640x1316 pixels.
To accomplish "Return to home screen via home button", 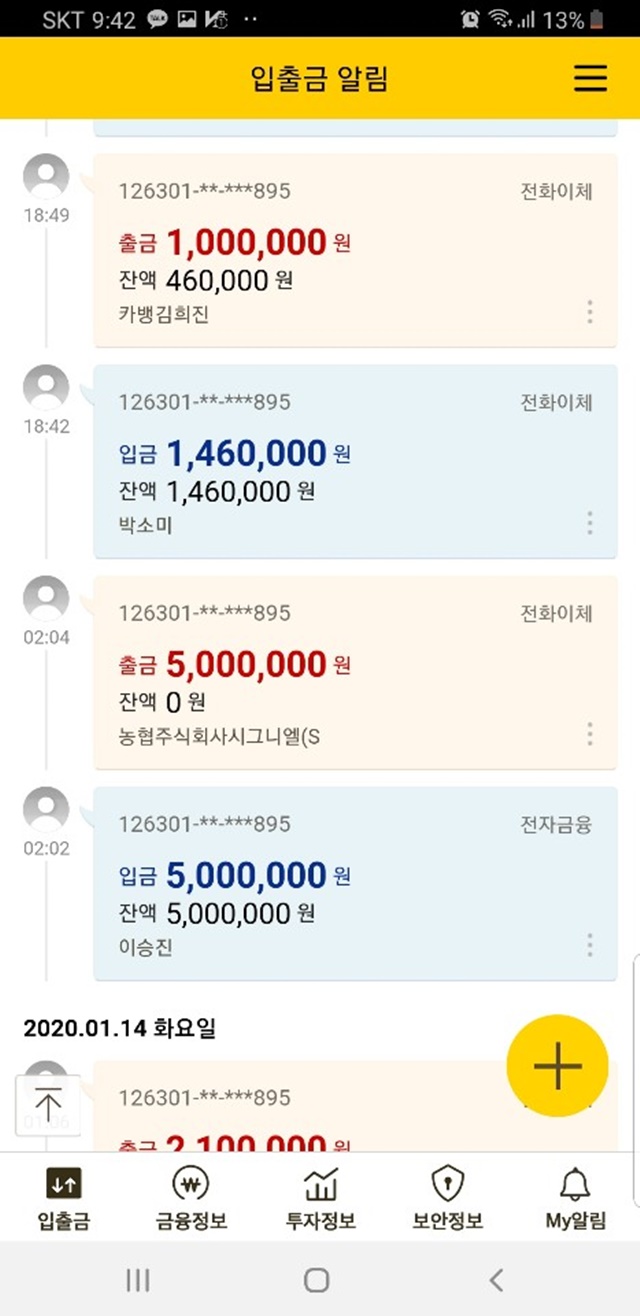I will pos(317,1279).
